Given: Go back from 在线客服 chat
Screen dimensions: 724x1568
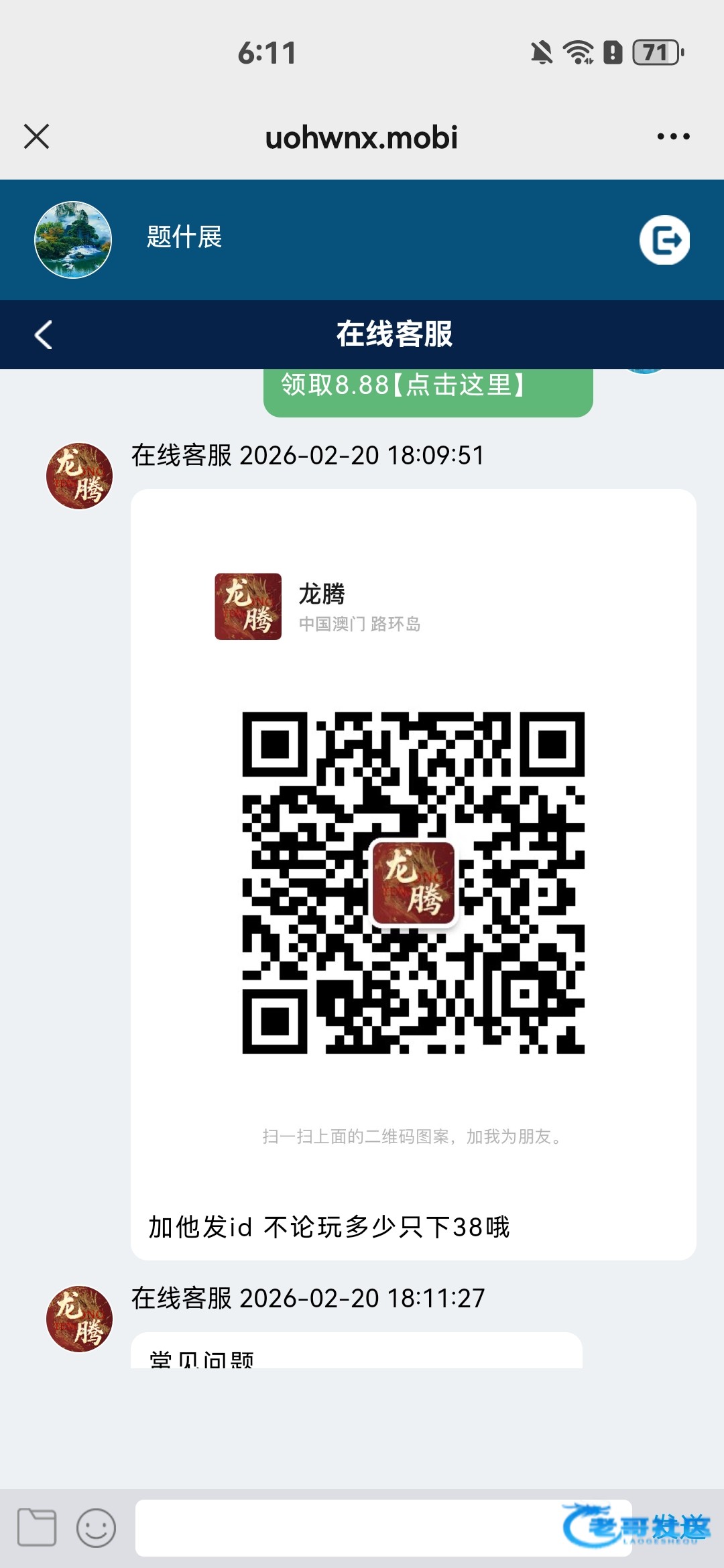Looking at the screenshot, I should point(44,334).
